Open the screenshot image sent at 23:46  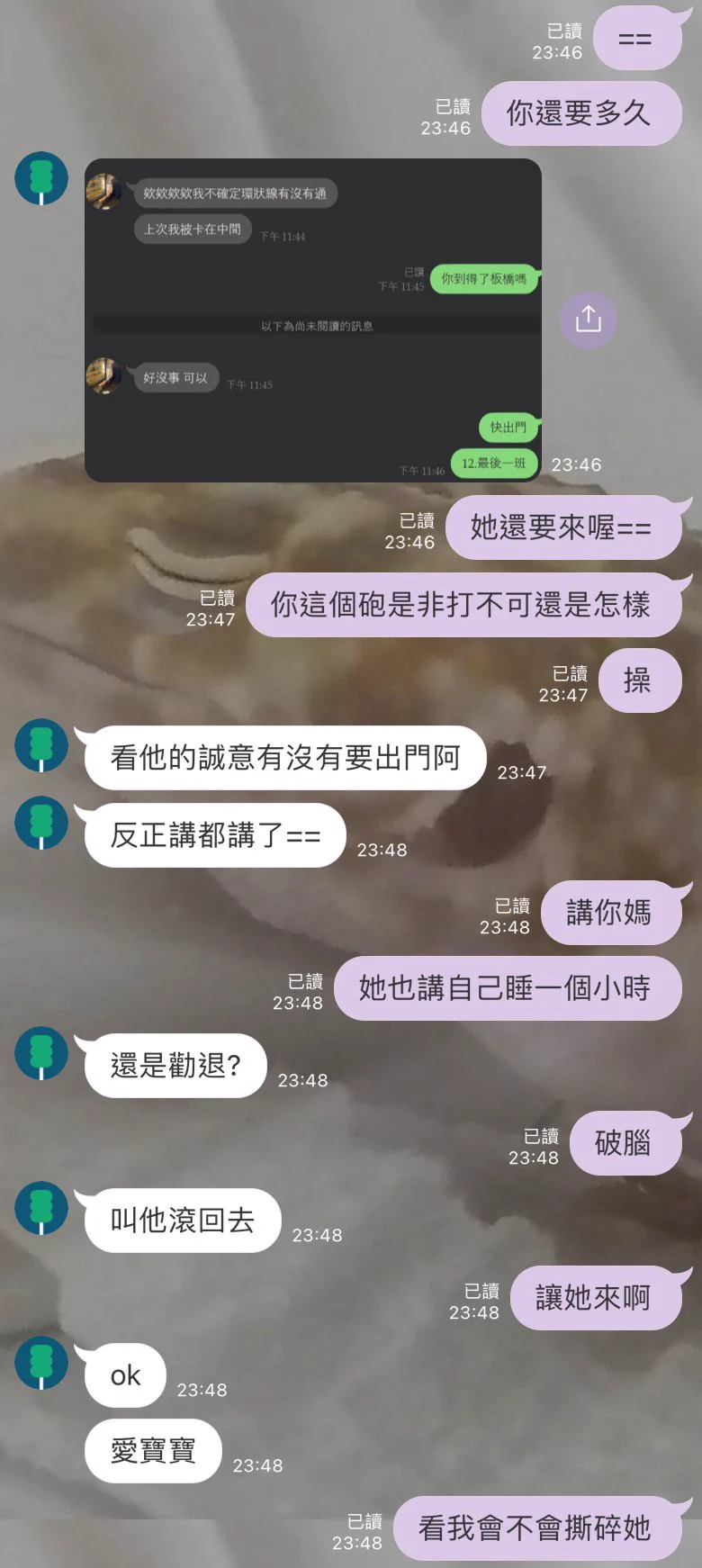(312, 320)
